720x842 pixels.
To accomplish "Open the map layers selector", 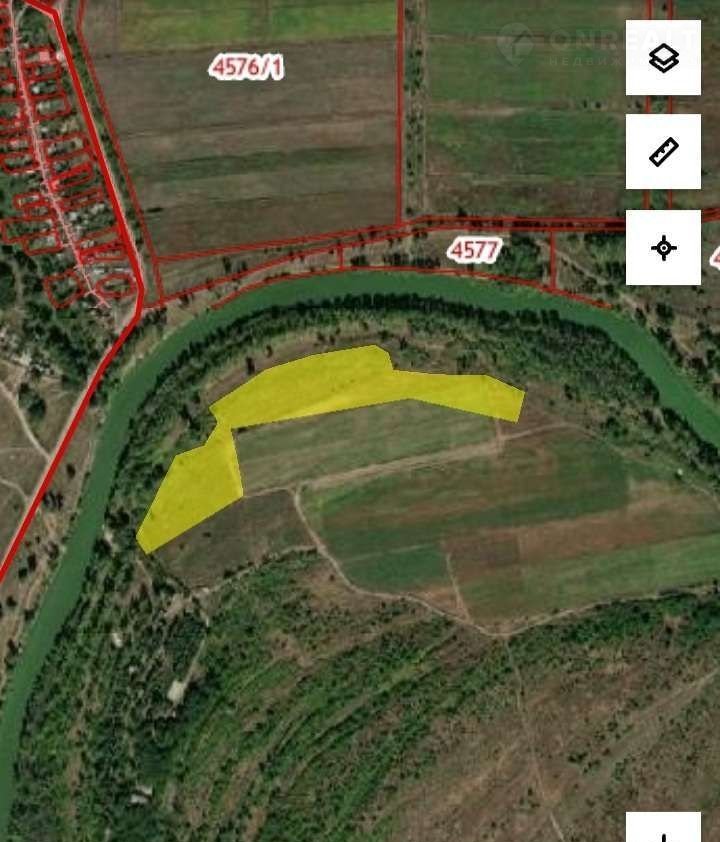I will pos(663,58).
